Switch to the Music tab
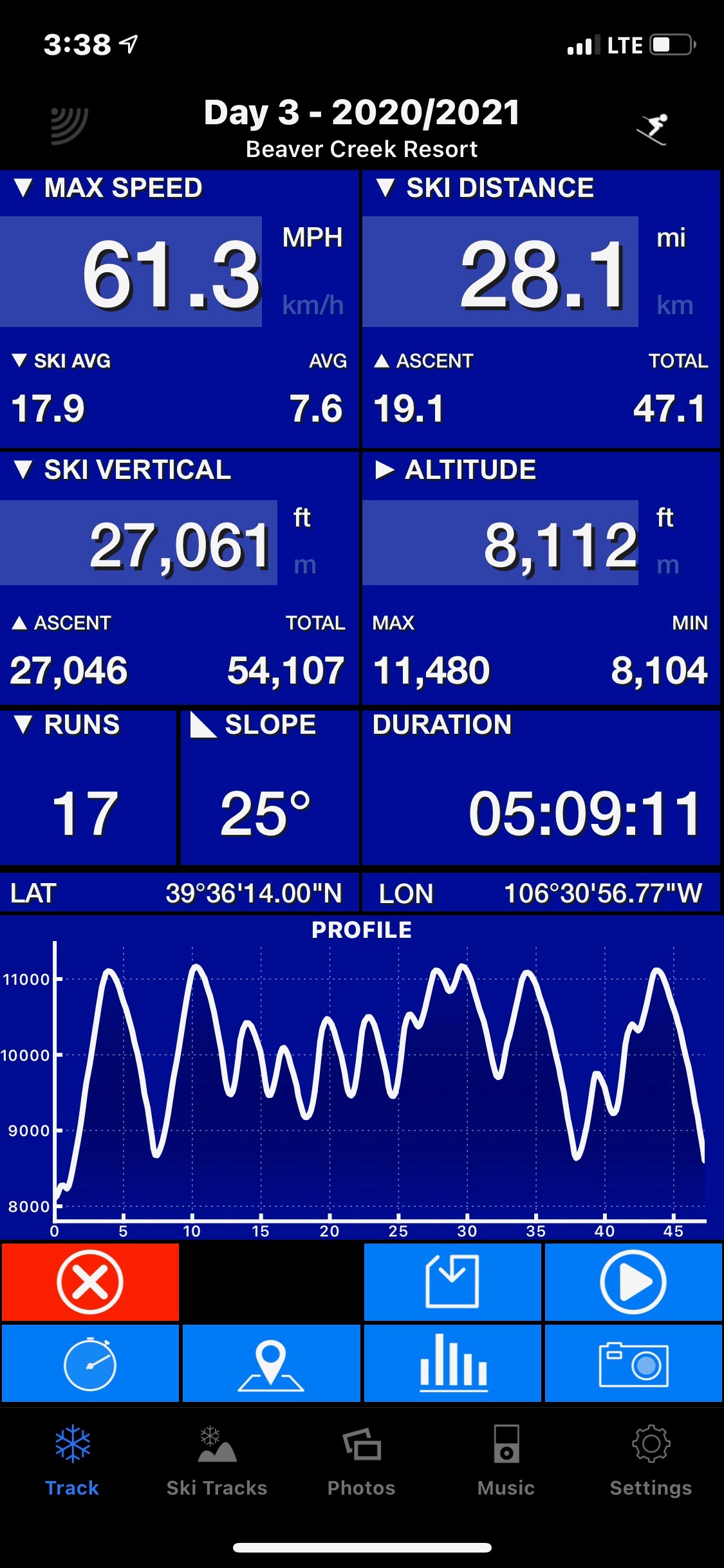 [x=506, y=1461]
